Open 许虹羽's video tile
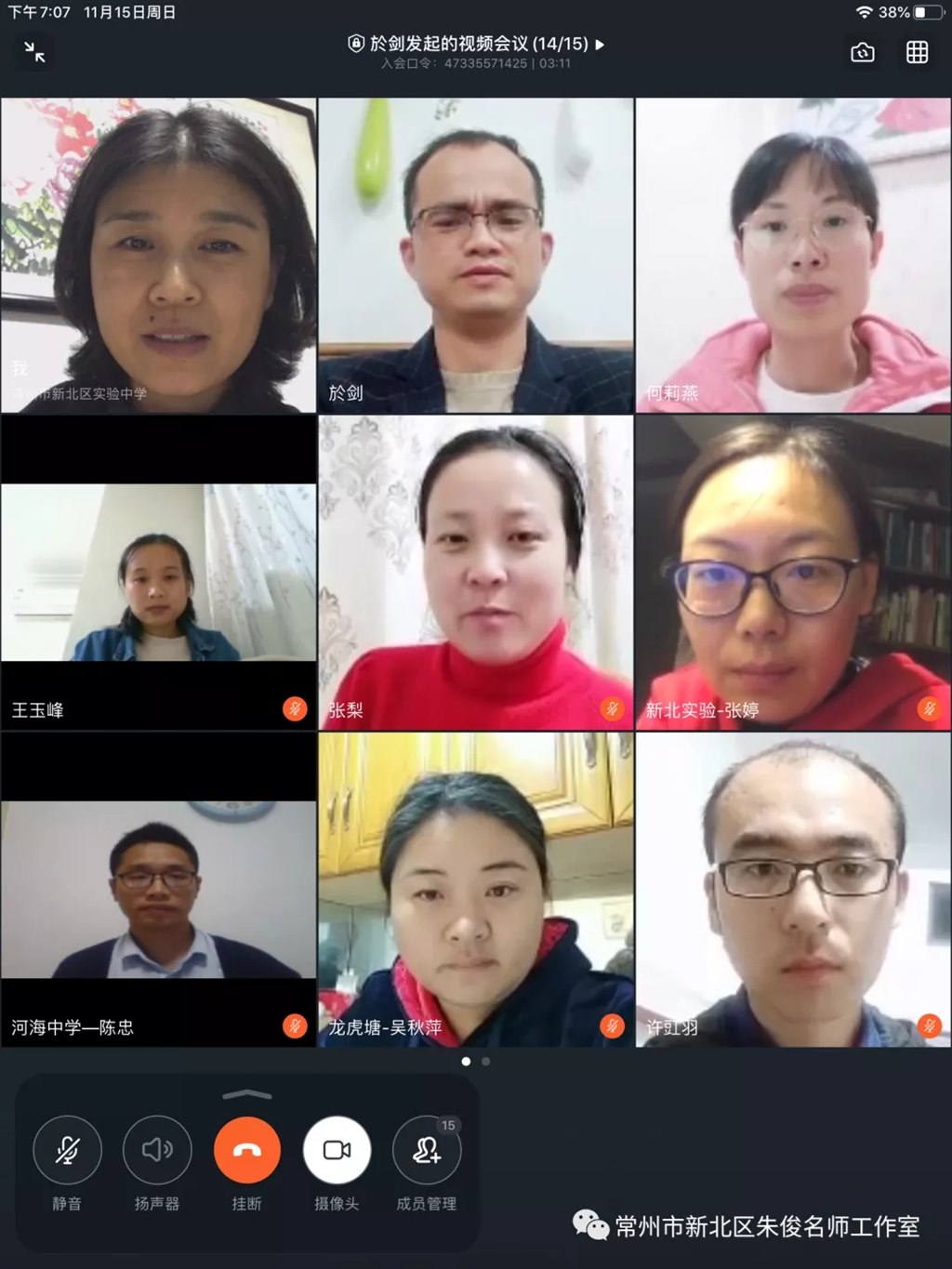Image resolution: width=952 pixels, height=1269 pixels. 792,890
